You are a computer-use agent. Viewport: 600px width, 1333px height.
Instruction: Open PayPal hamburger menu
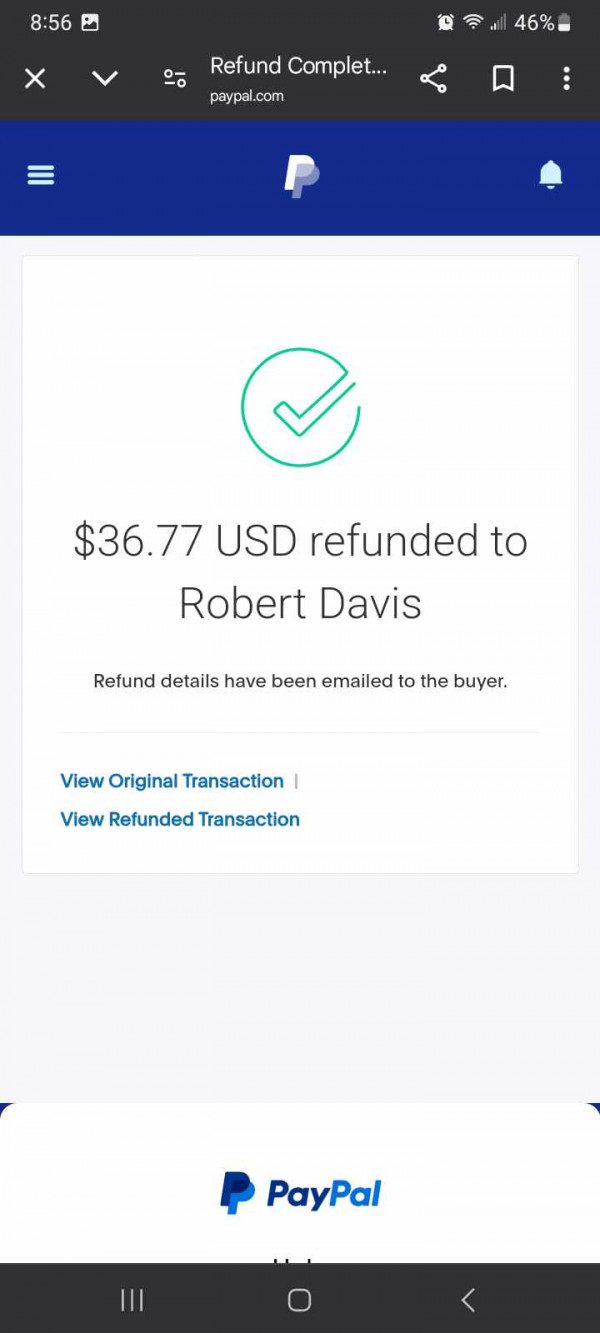click(x=40, y=175)
